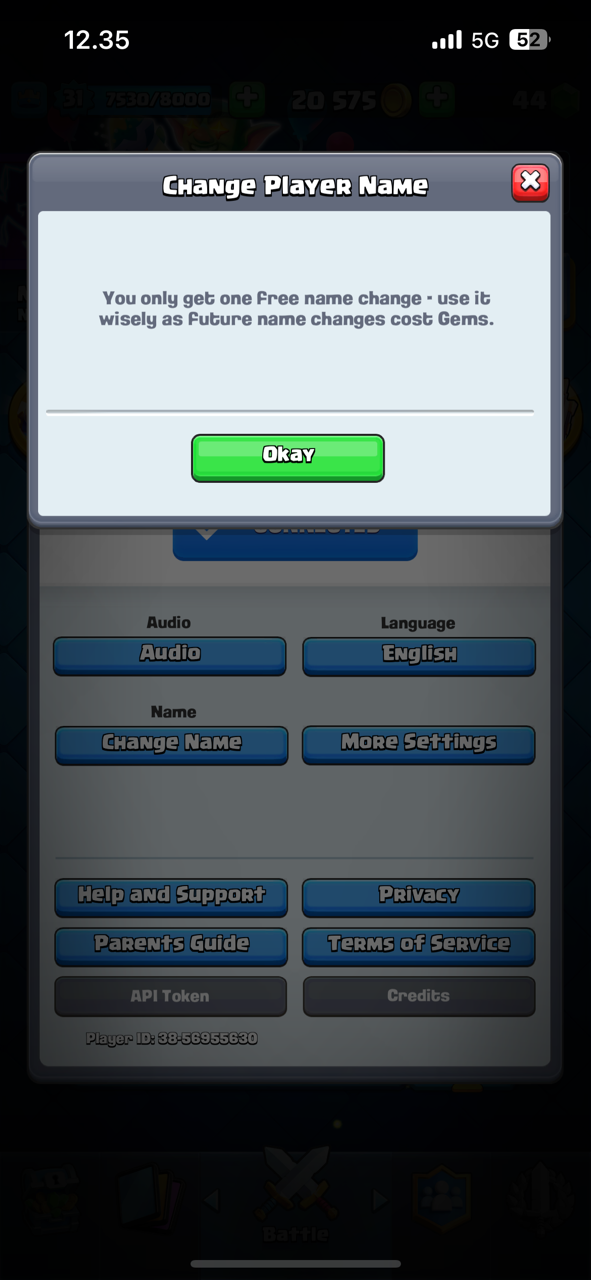Close the Change Player Name dialog
591x1280 pixels.
click(530, 183)
